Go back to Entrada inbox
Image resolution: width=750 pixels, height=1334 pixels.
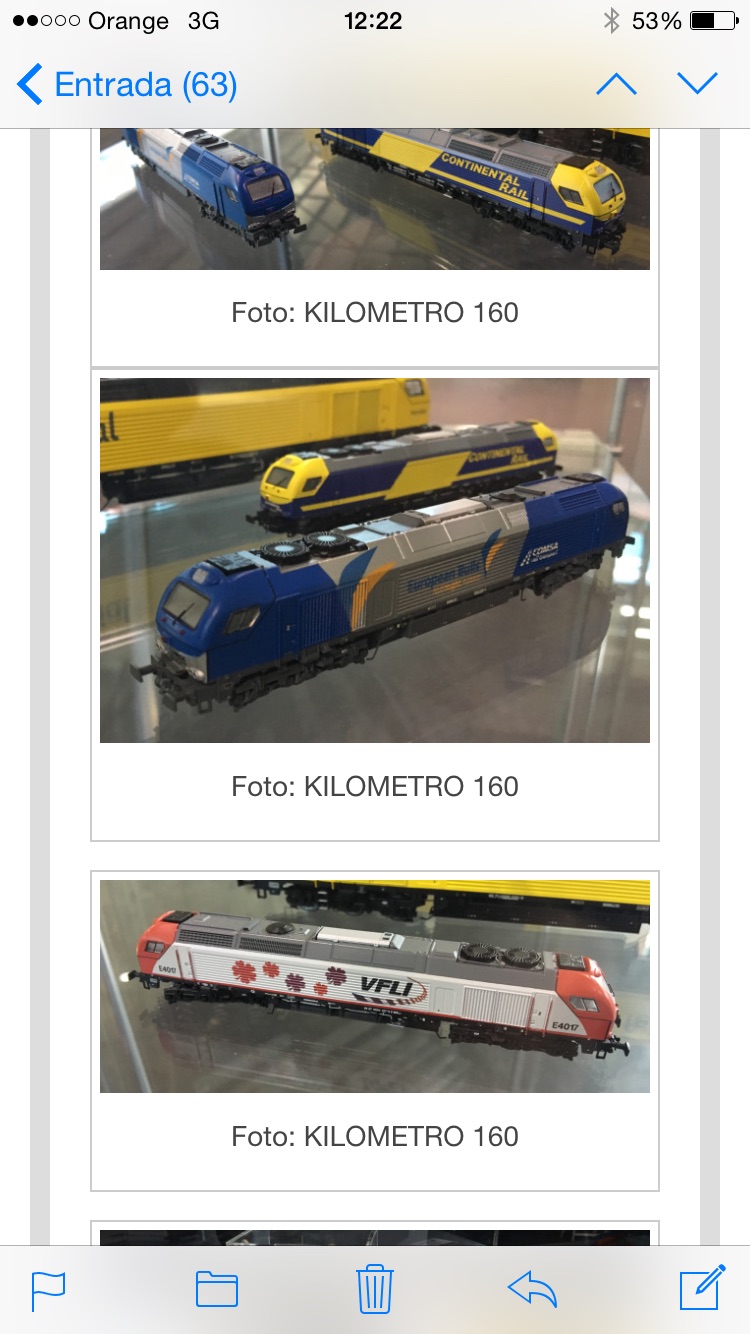pyautogui.click(x=127, y=85)
